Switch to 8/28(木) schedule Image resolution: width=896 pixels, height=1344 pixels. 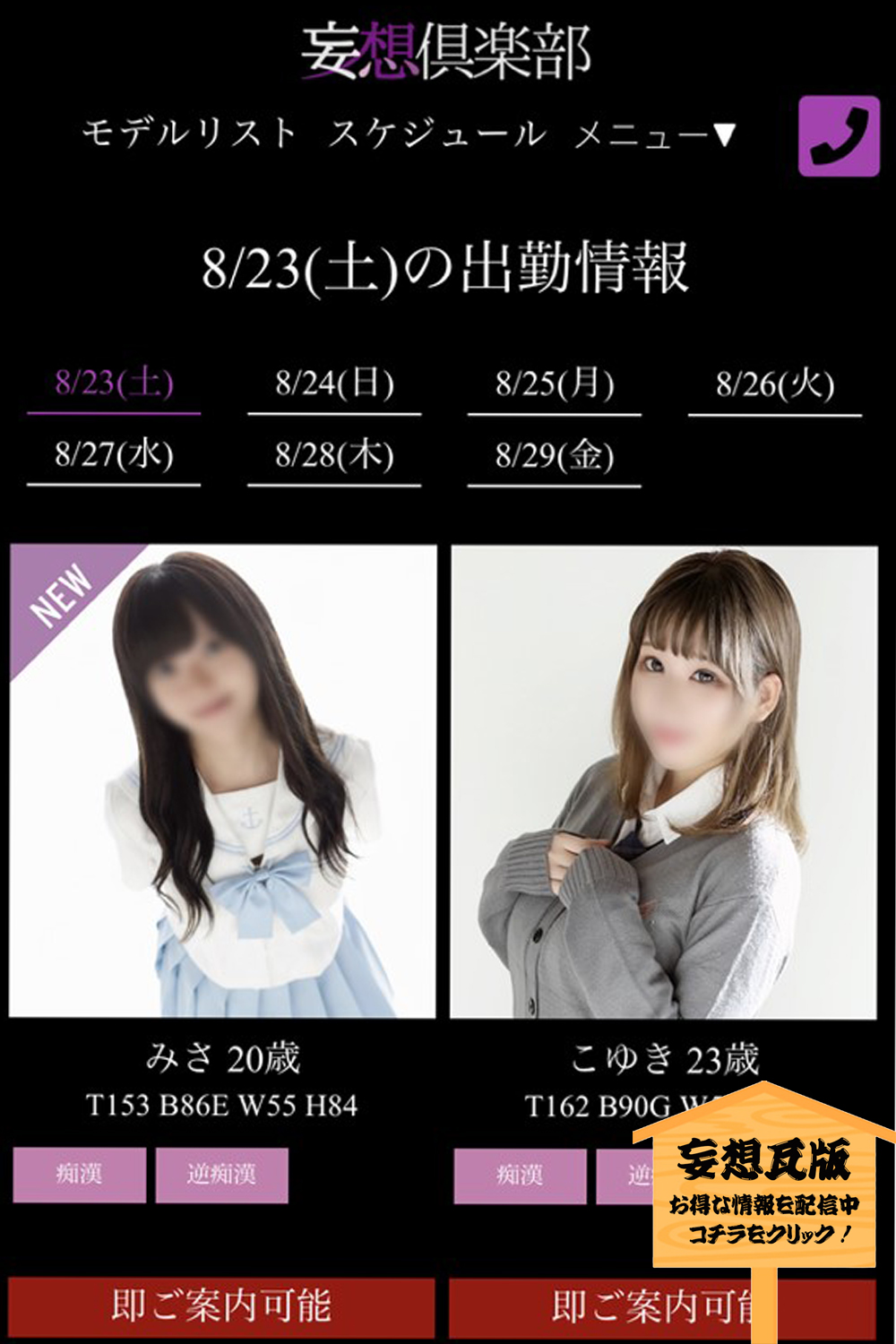pyautogui.click(x=334, y=455)
